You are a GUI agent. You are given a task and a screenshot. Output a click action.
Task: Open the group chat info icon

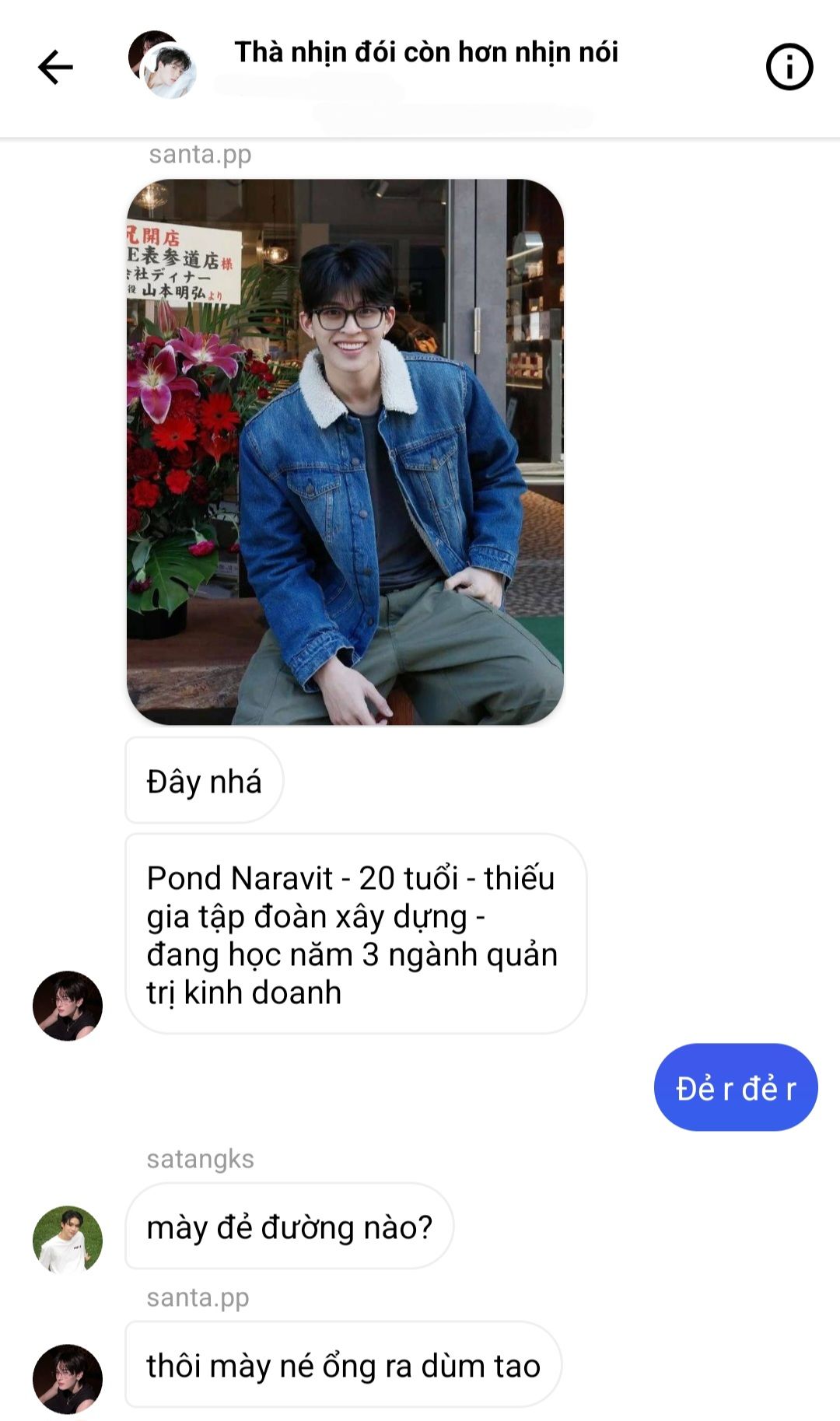pos(789,68)
